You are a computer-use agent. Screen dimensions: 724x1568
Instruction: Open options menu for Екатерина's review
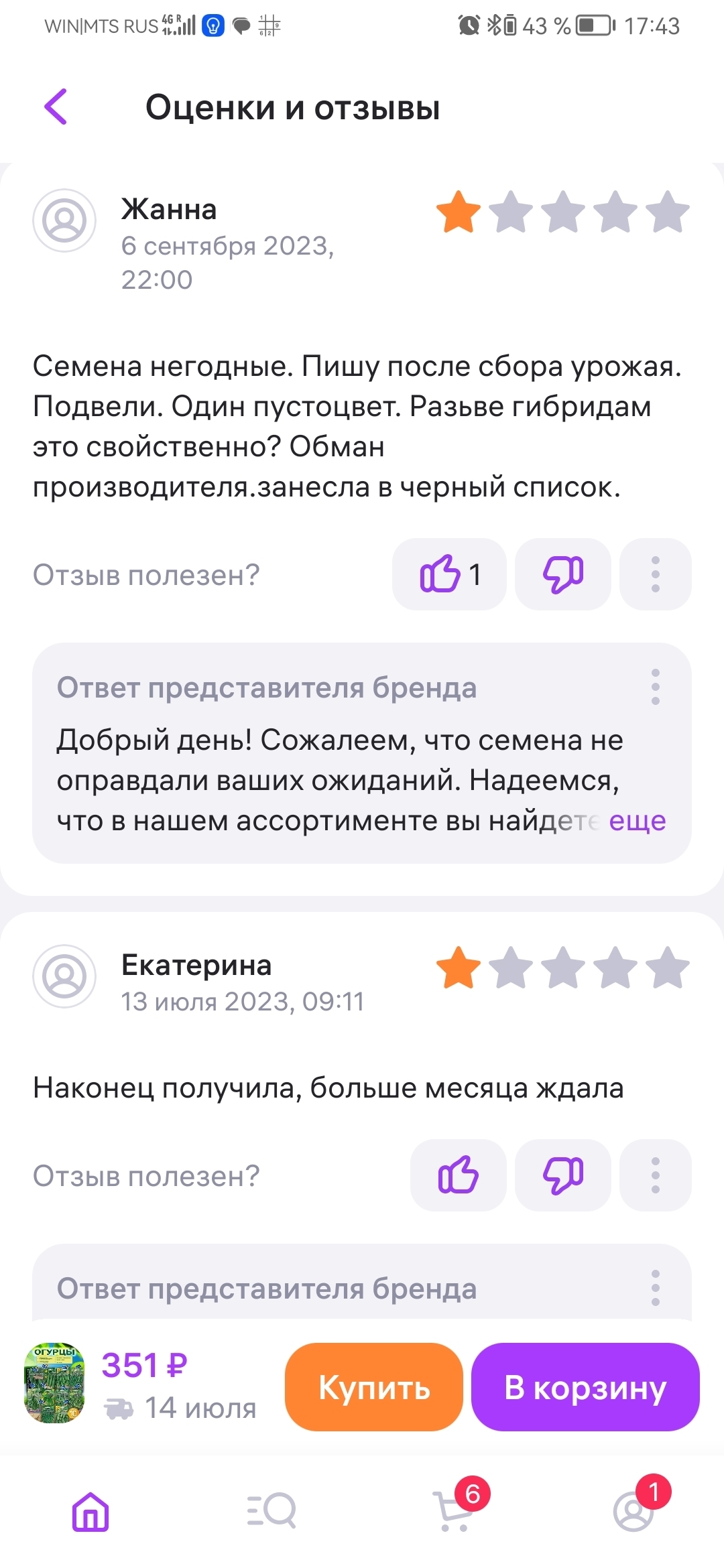click(x=655, y=1175)
